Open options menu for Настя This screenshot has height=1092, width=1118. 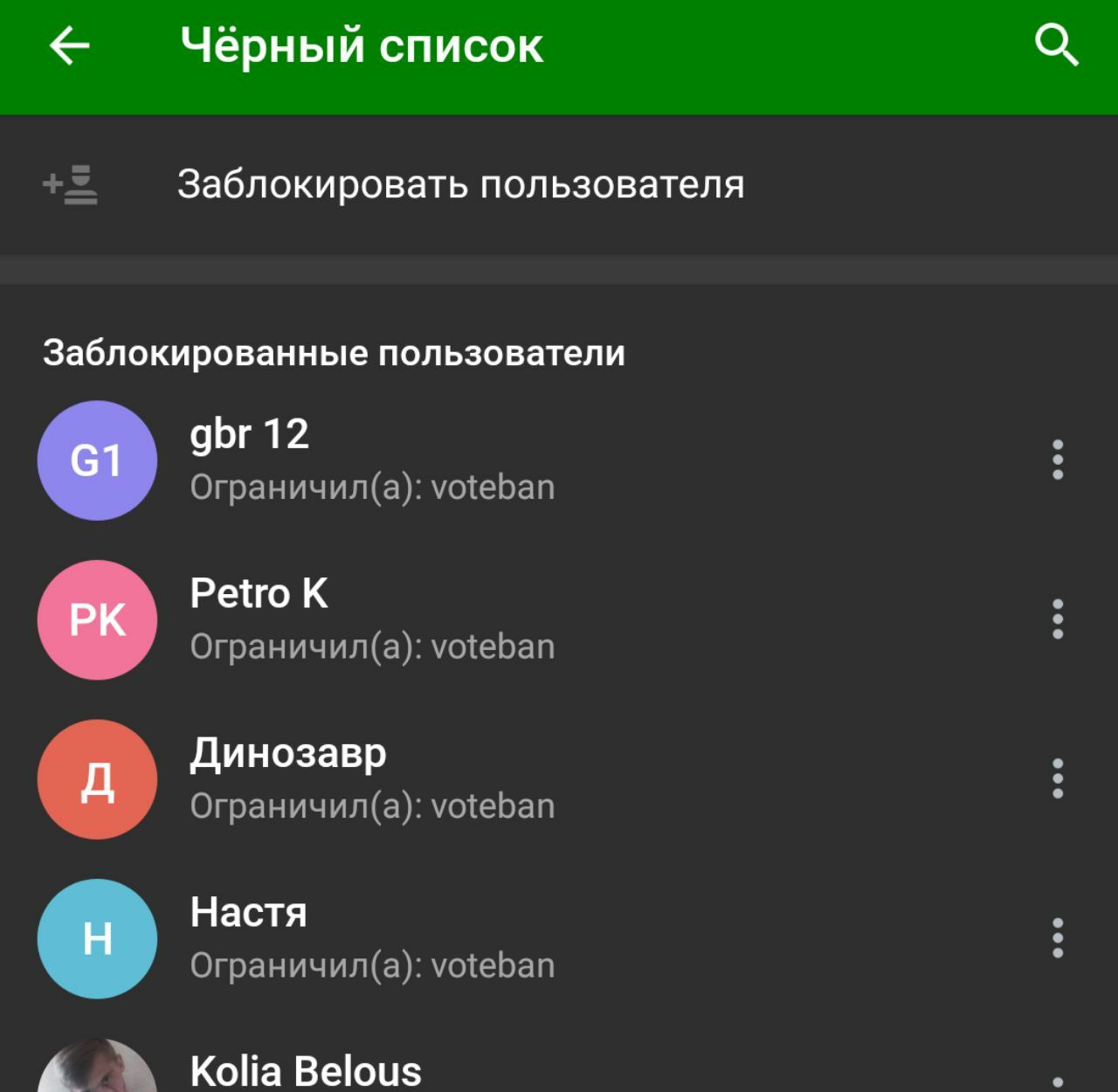[x=1057, y=938]
